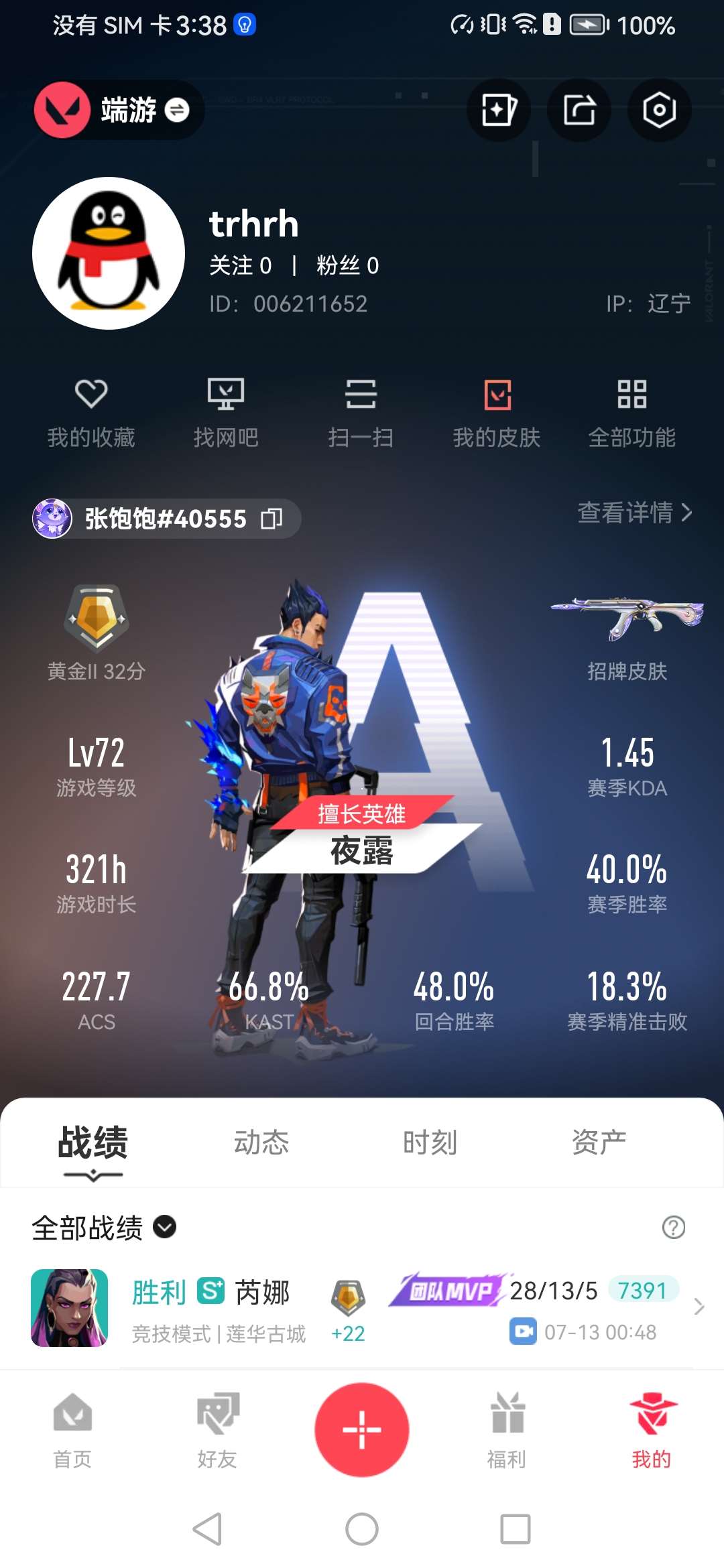Go to the 首页 home tab

tap(72, 1431)
